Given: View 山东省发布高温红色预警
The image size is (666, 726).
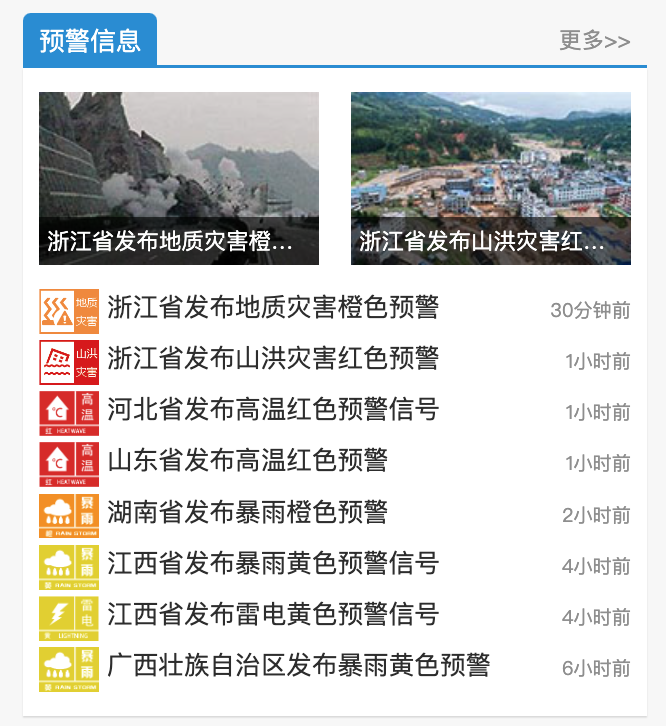Looking at the screenshot, I should coord(247,461).
